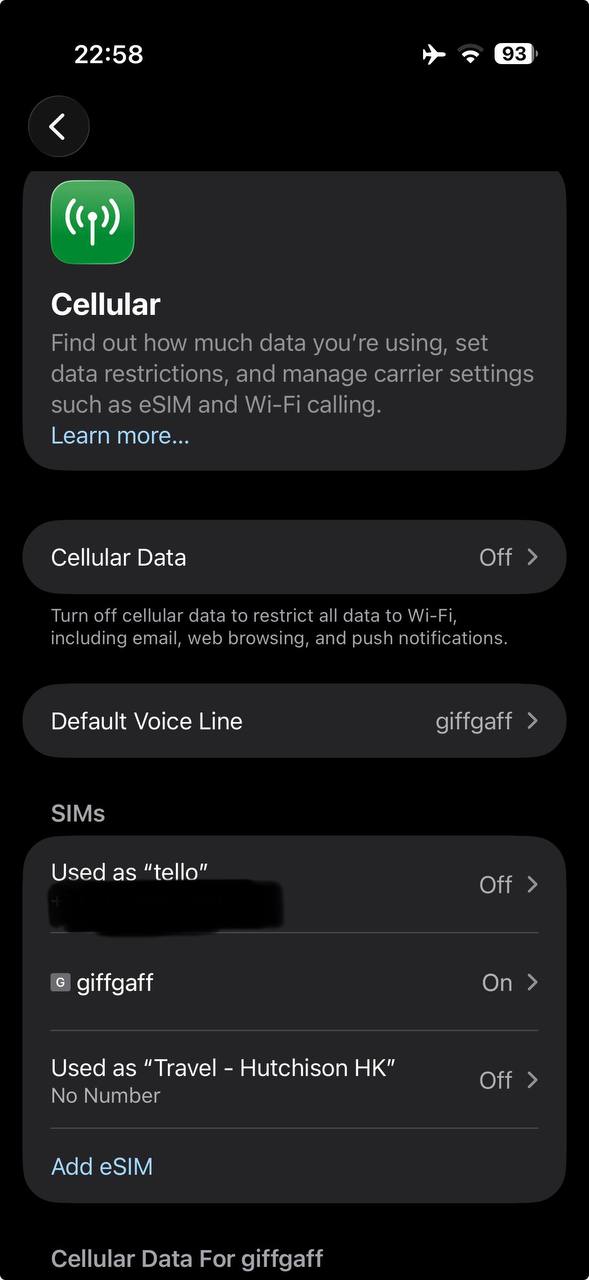Open Cellular Data settings
This screenshot has width=589, height=1280.
coord(294,557)
